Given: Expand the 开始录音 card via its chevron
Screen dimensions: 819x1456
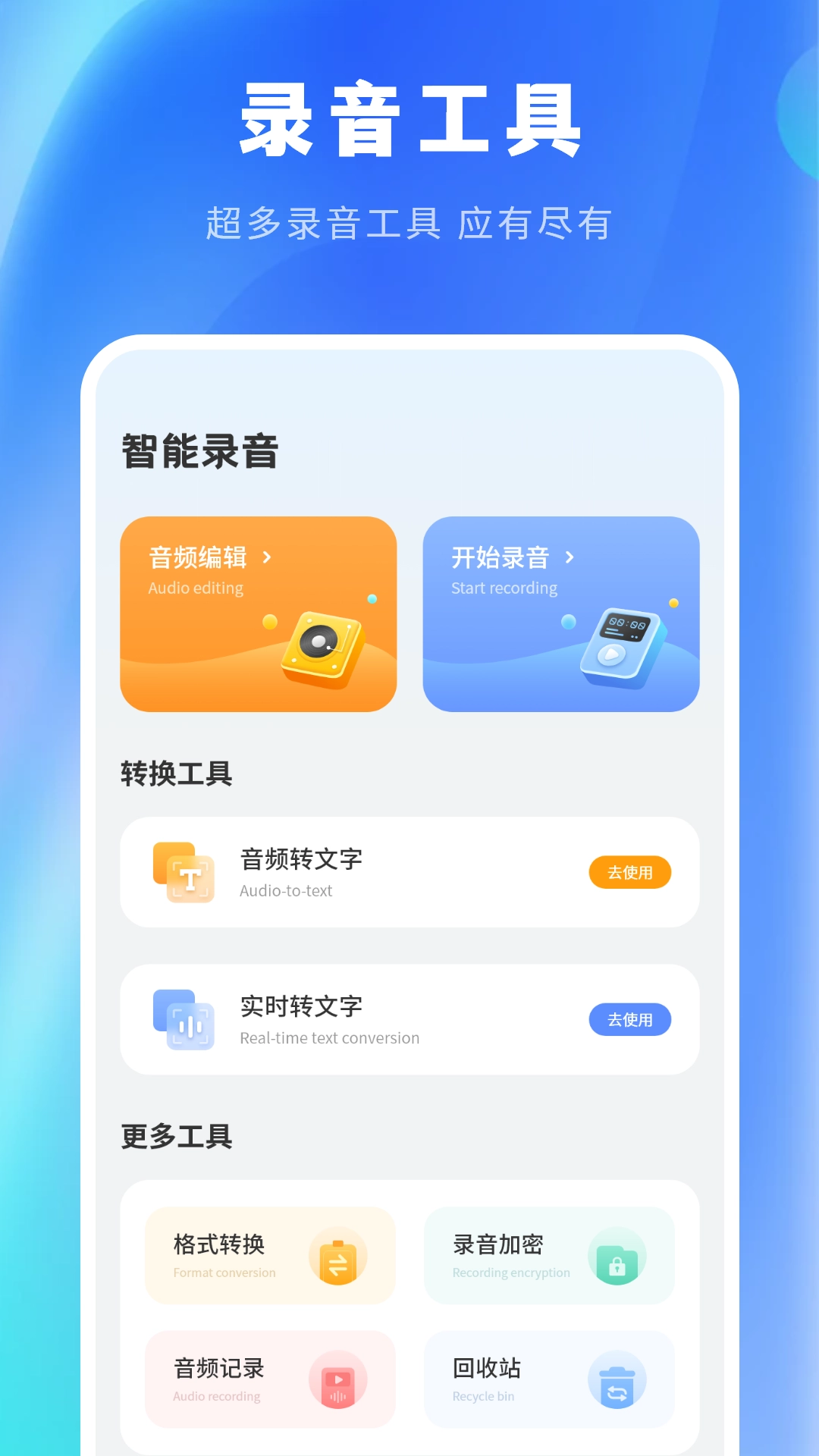Looking at the screenshot, I should click(x=569, y=557).
